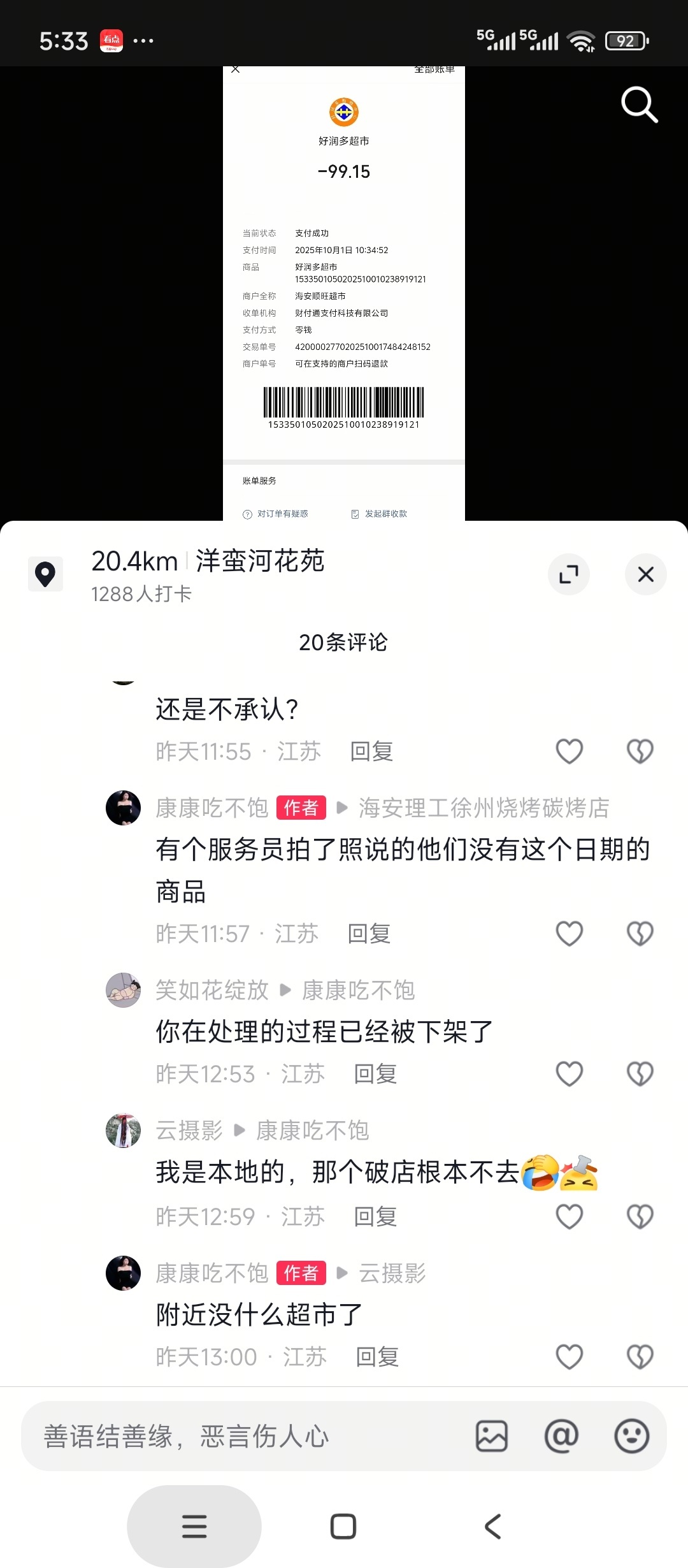The image size is (688, 1568).
Task: Open 笑如花绽放's profile
Action: (x=123, y=990)
